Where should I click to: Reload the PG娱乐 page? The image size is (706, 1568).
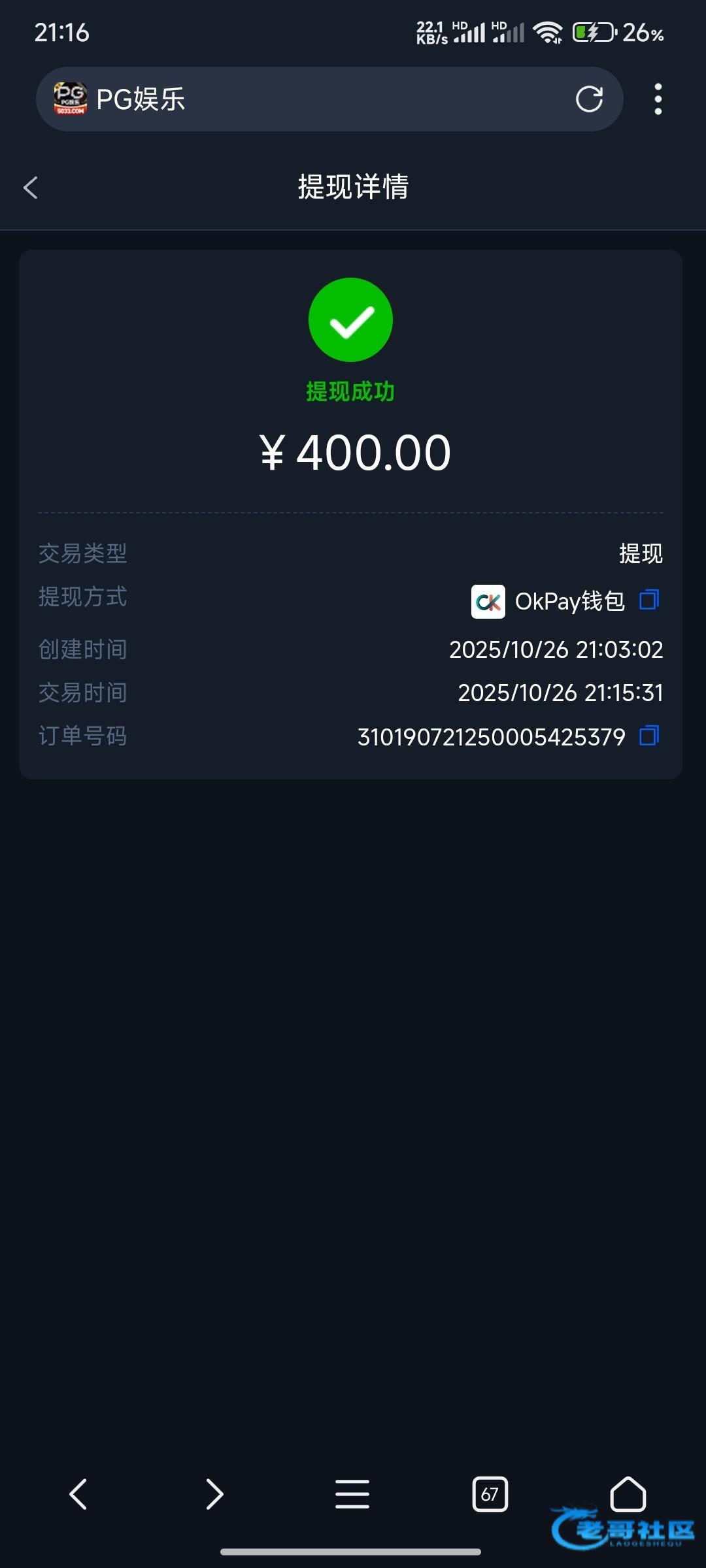[x=588, y=99]
